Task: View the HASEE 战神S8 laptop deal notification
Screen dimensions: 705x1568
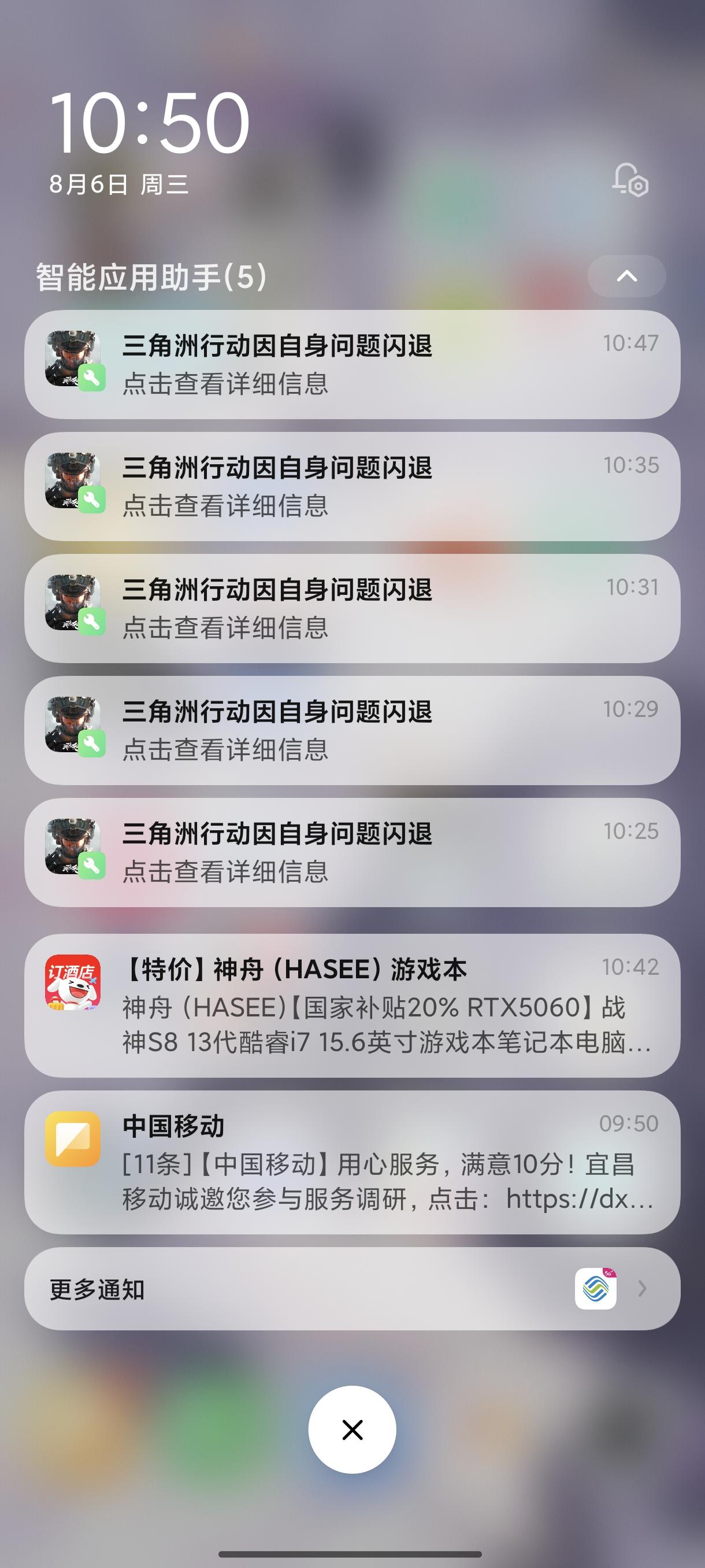Action: coord(353,1016)
